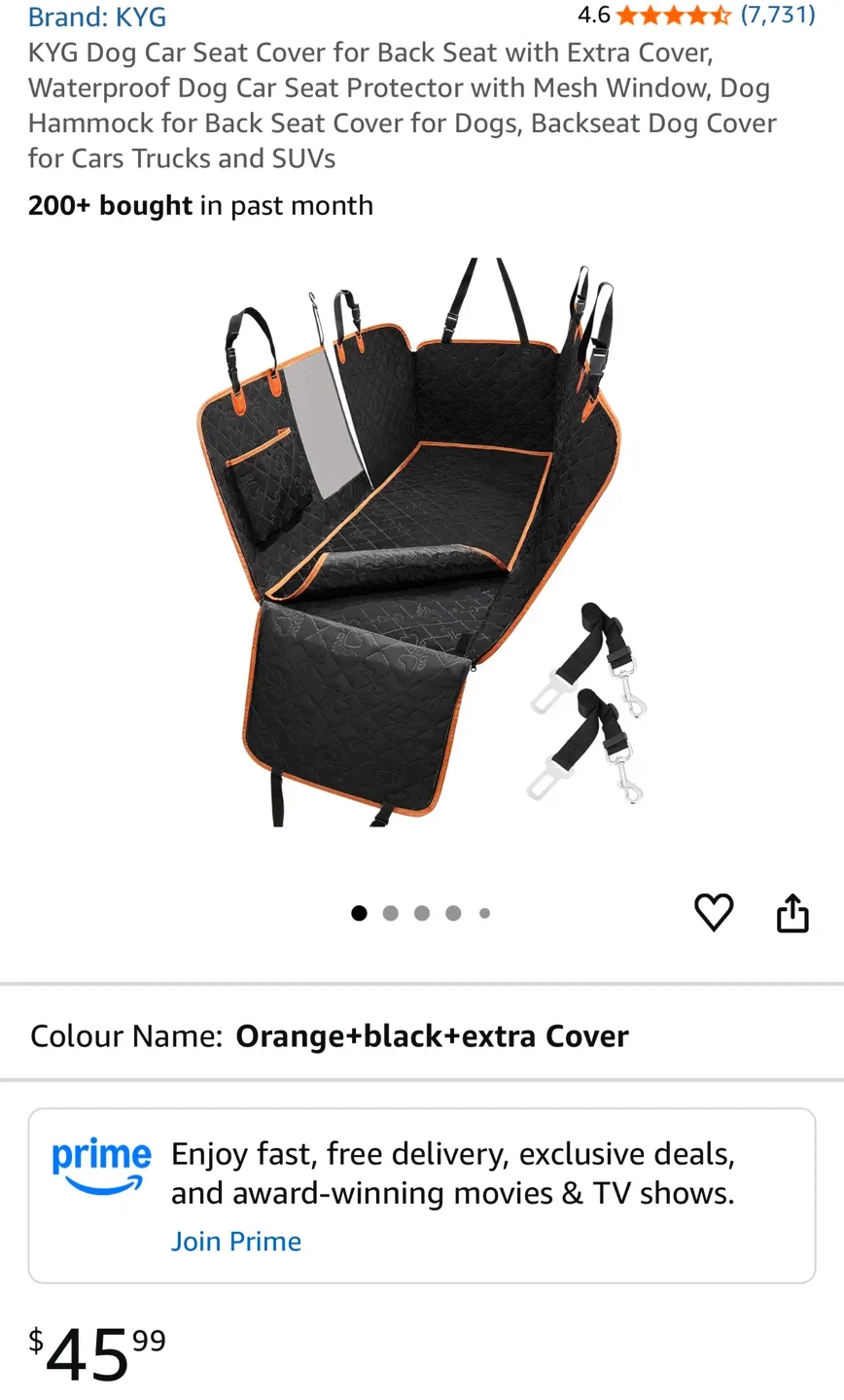Open Join Prime link
Image resolution: width=844 pixels, height=1400 pixels.
[x=236, y=1241]
